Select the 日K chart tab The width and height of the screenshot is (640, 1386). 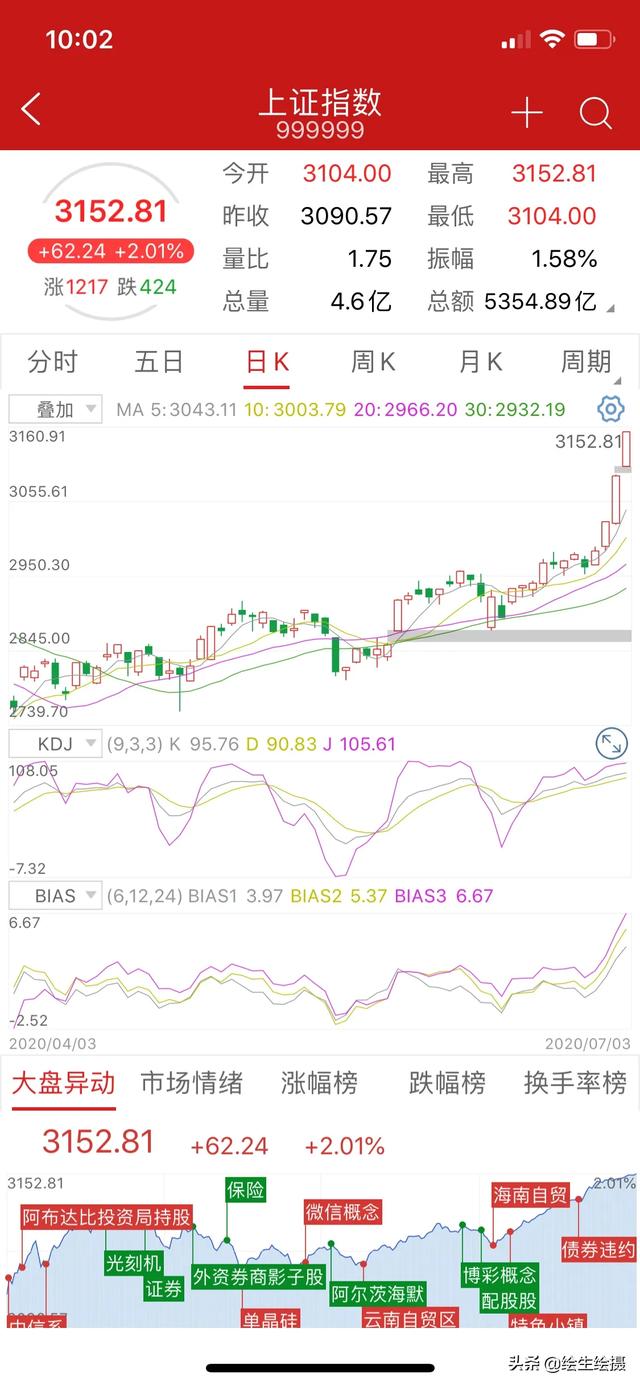click(267, 362)
